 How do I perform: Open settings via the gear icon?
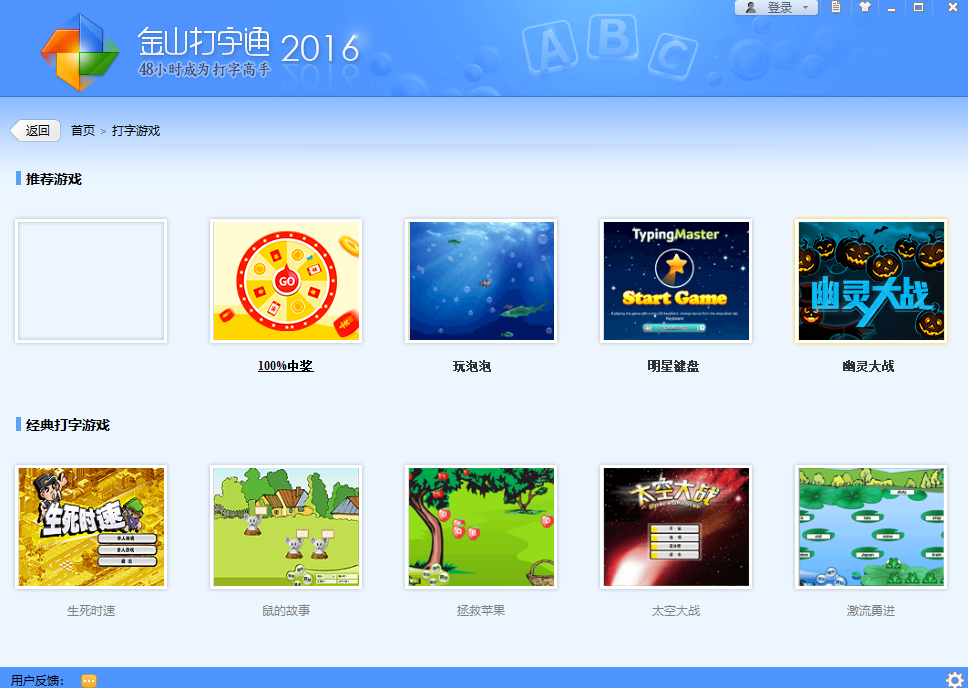click(954, 680)
